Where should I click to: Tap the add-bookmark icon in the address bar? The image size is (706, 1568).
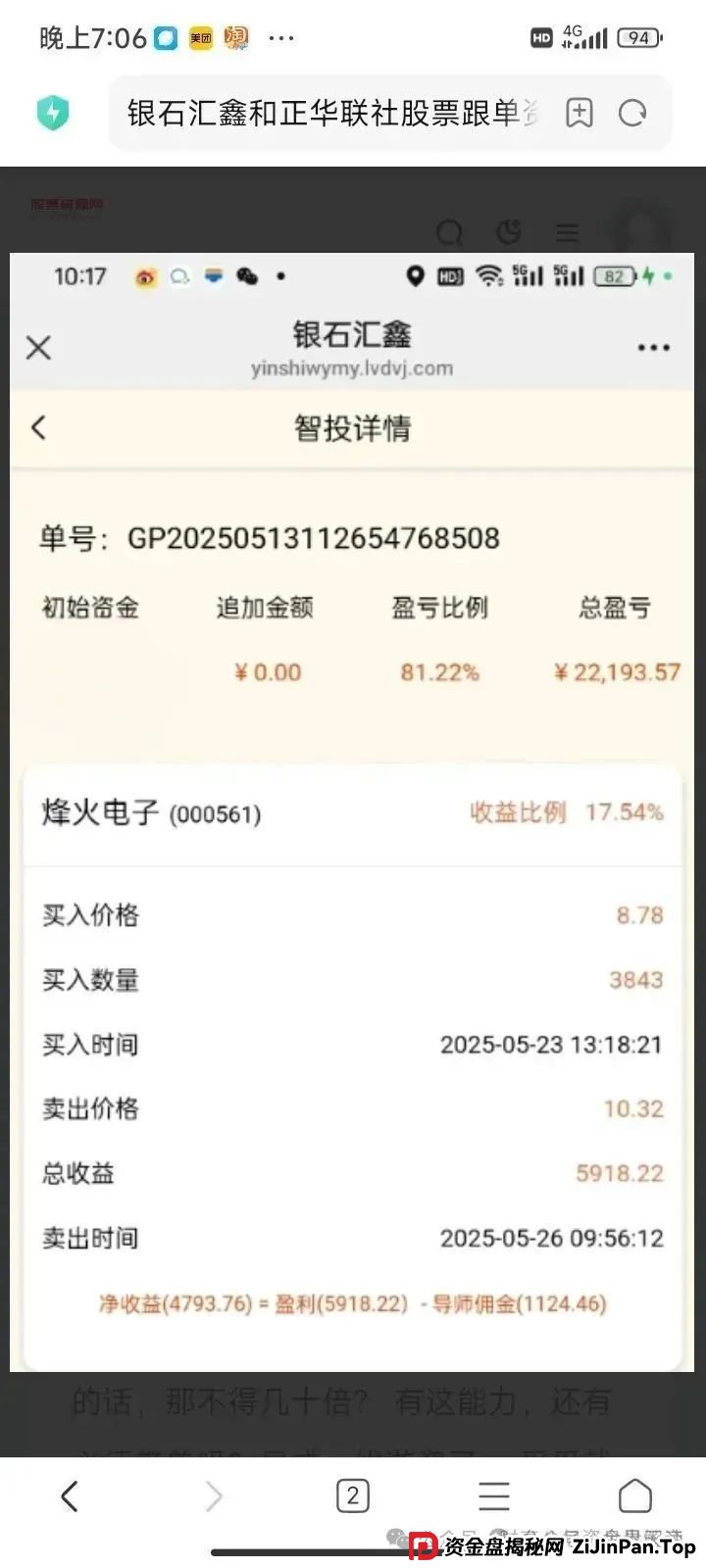pos(579,113)
